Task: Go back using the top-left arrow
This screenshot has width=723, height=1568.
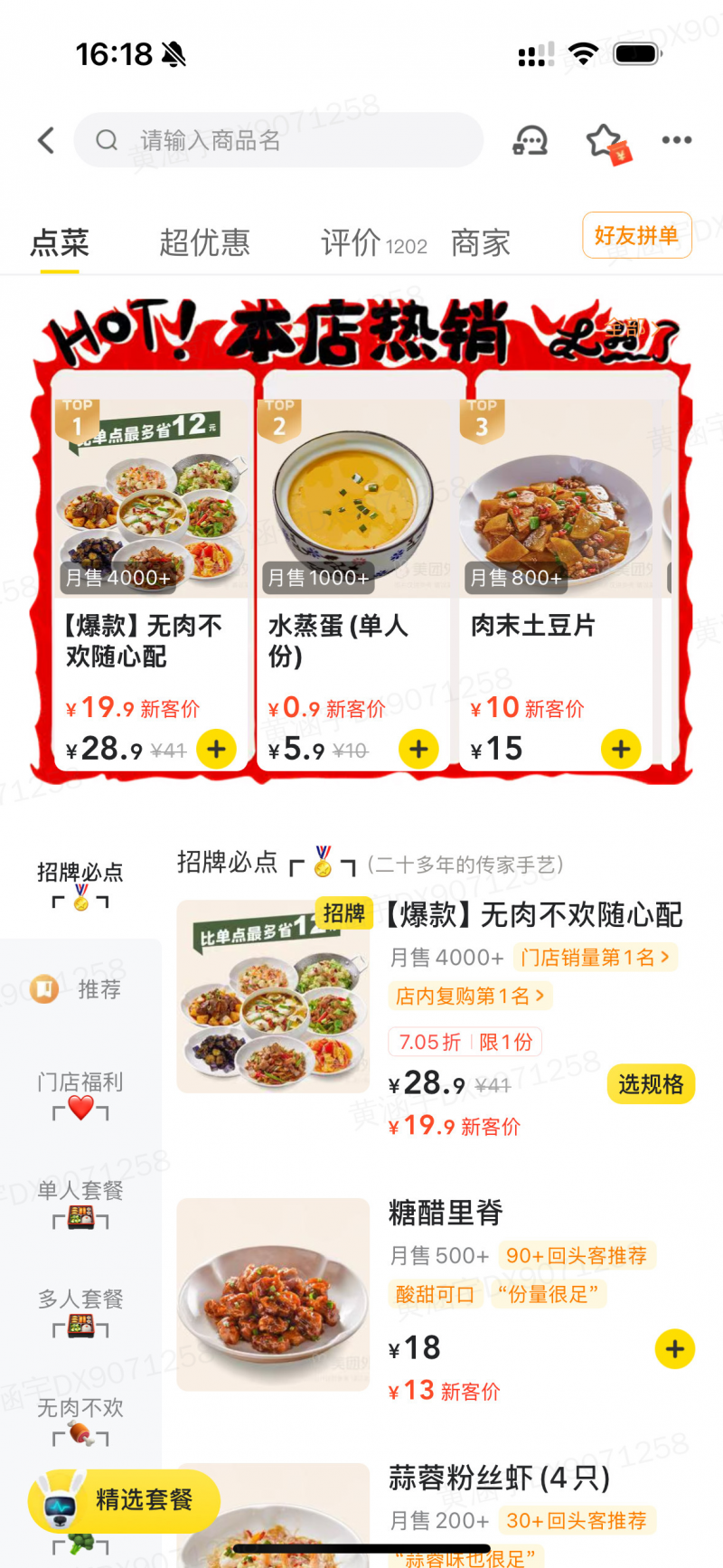Action: coord(46,140)
